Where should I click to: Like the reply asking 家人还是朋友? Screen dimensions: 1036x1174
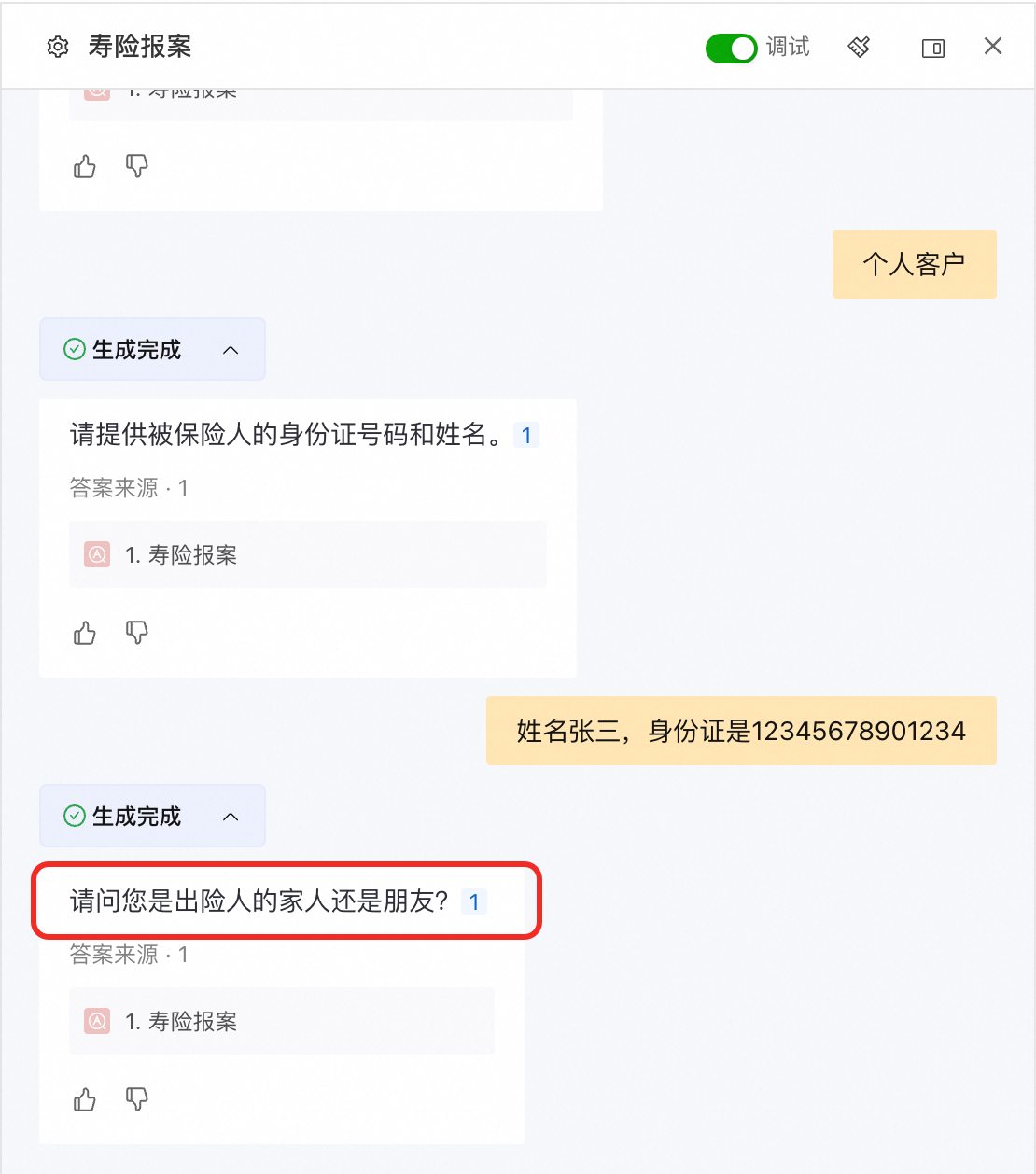85,1100
